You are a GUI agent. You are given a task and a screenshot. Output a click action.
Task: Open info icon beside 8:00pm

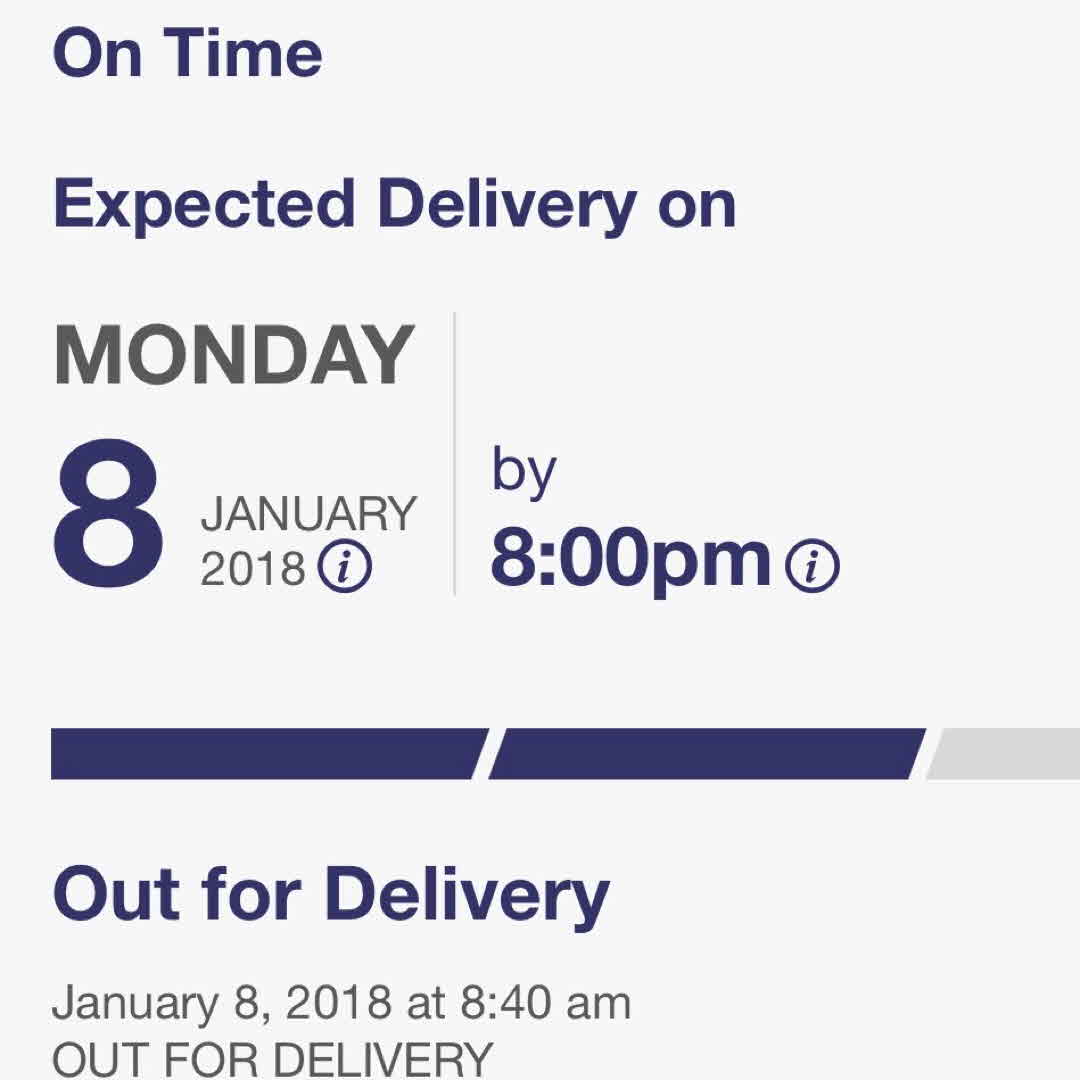point(812,567)
